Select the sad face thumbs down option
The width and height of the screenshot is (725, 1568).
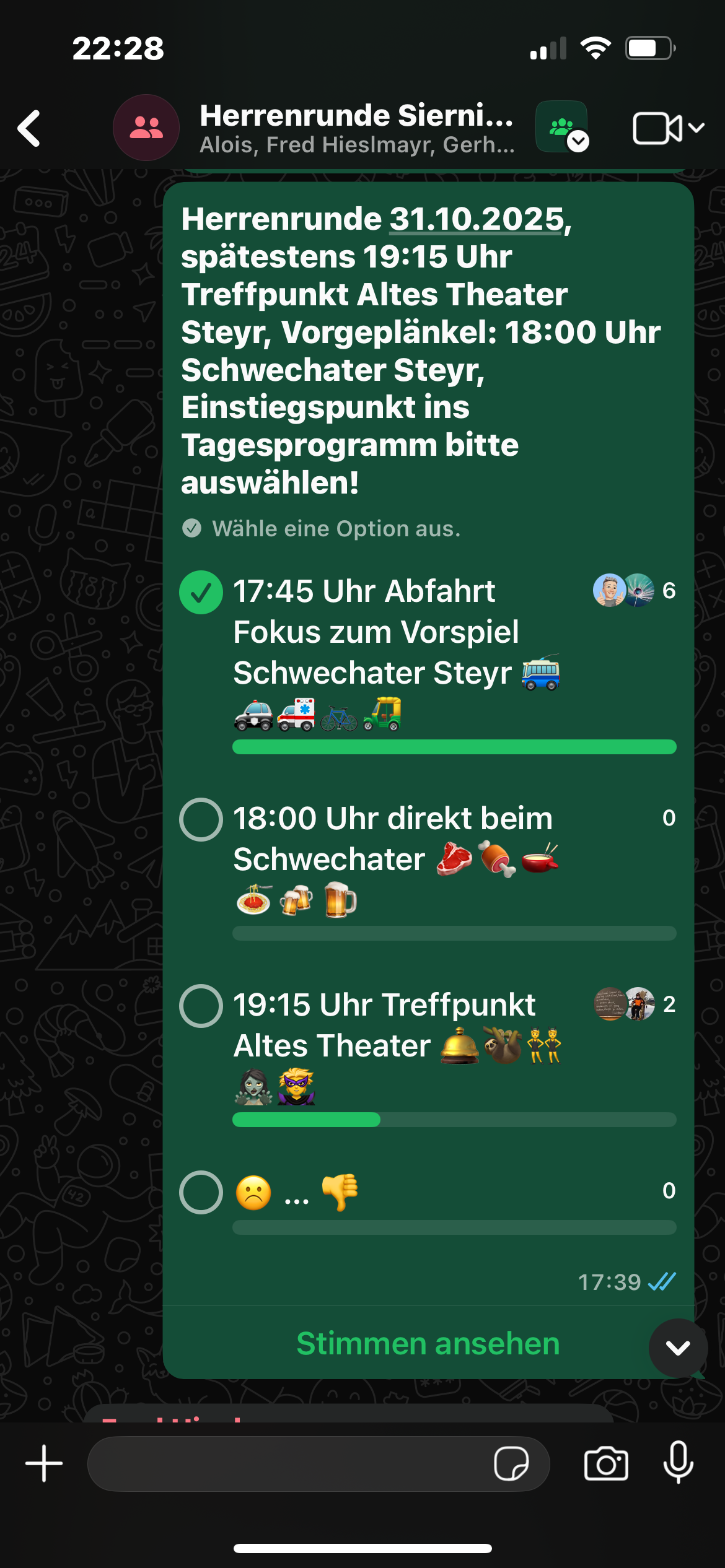point(201,1192)
